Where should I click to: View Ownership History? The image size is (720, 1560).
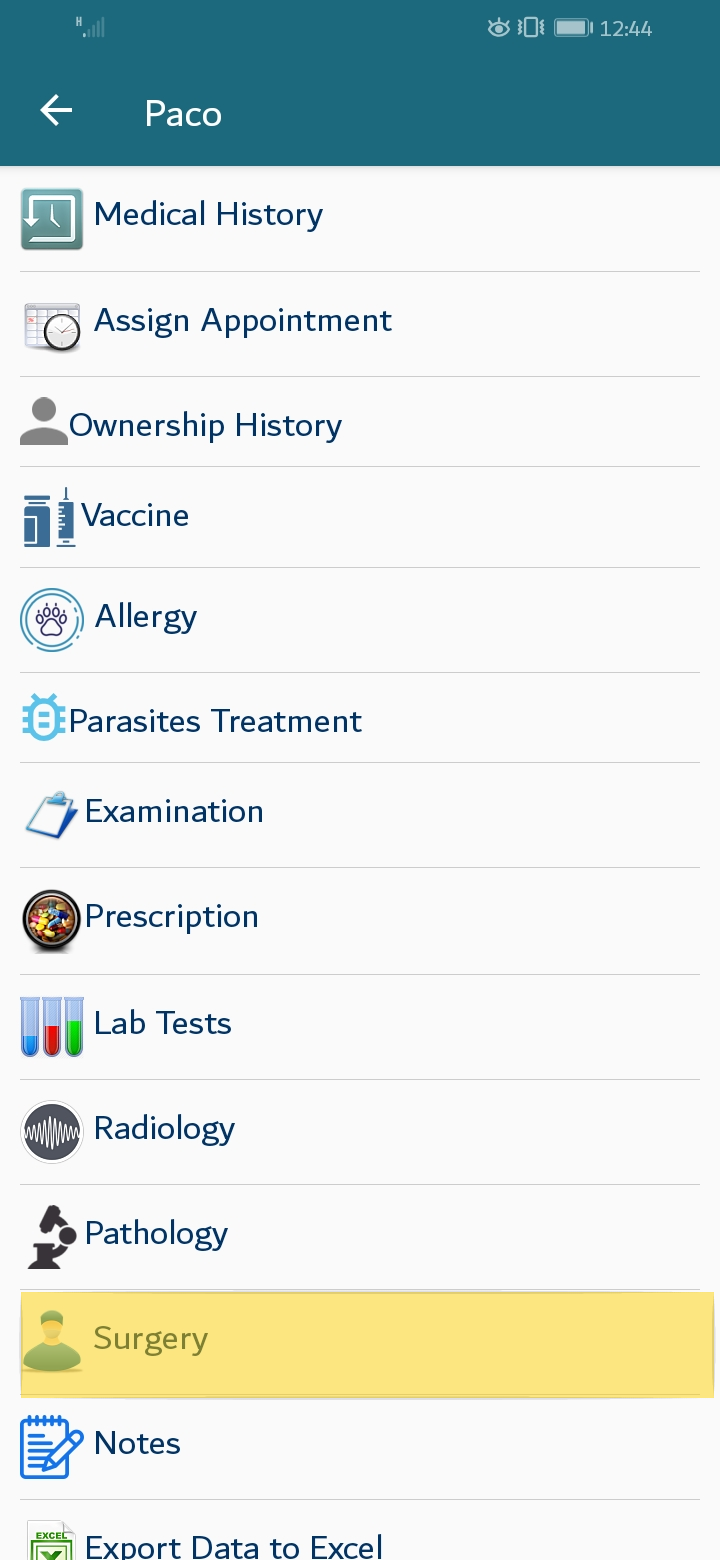(x=360, y=422)
